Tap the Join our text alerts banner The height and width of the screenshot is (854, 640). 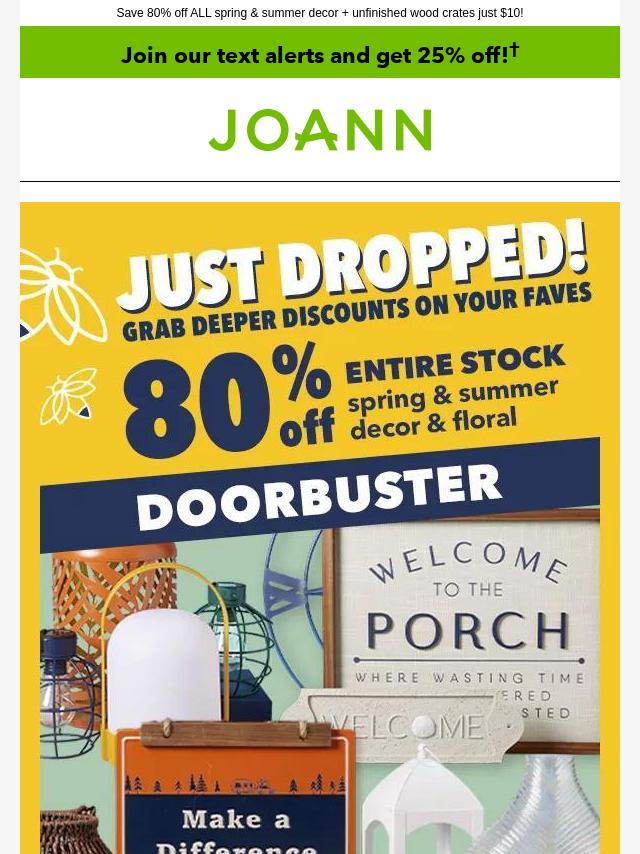(x=320, y=54)
